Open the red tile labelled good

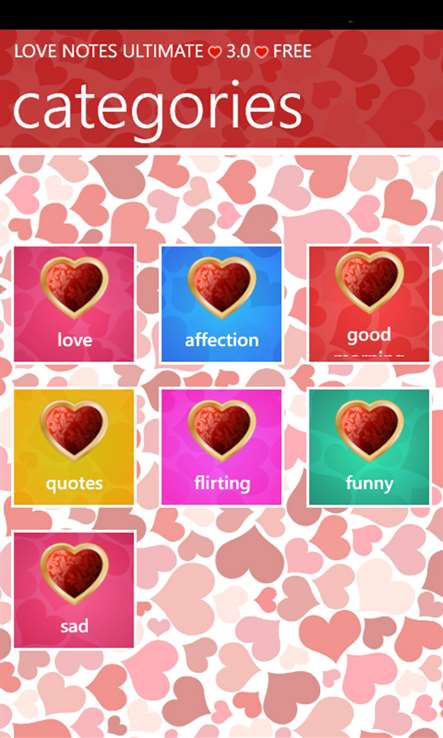pyautogui.click(x=369, y=304)
